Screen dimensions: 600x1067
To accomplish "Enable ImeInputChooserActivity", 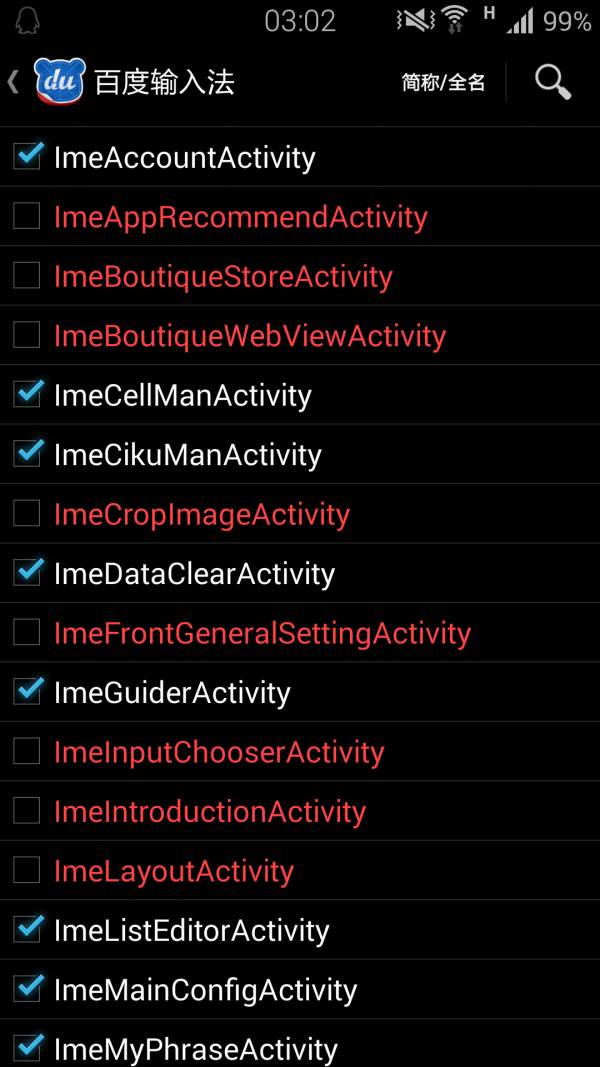I will click(x=27, y=751).
